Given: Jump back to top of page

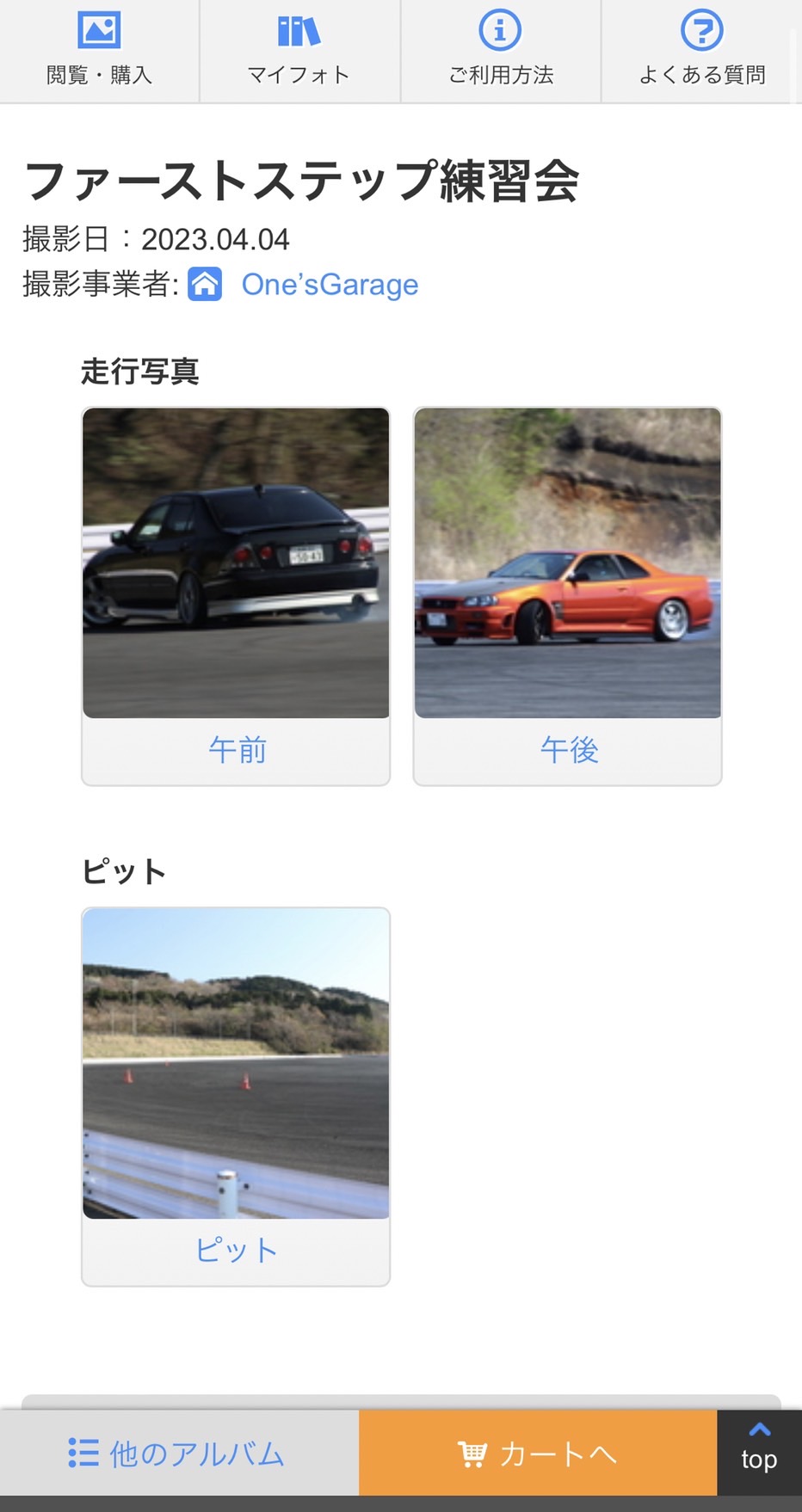Looking at the screenshot, I should [759, 1450].
